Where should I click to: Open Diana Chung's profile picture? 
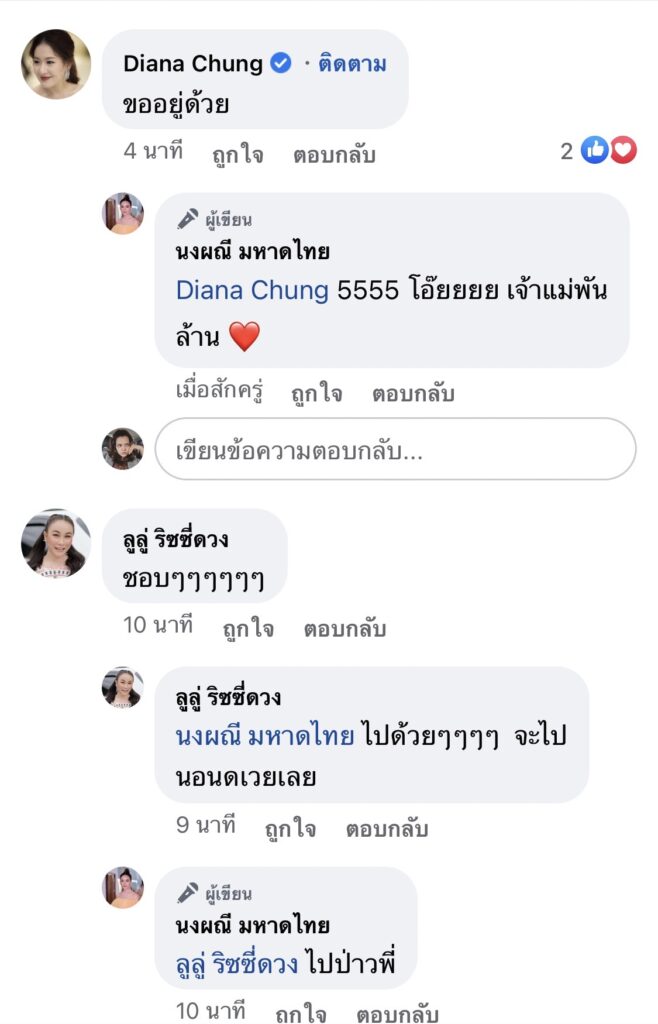56,64
